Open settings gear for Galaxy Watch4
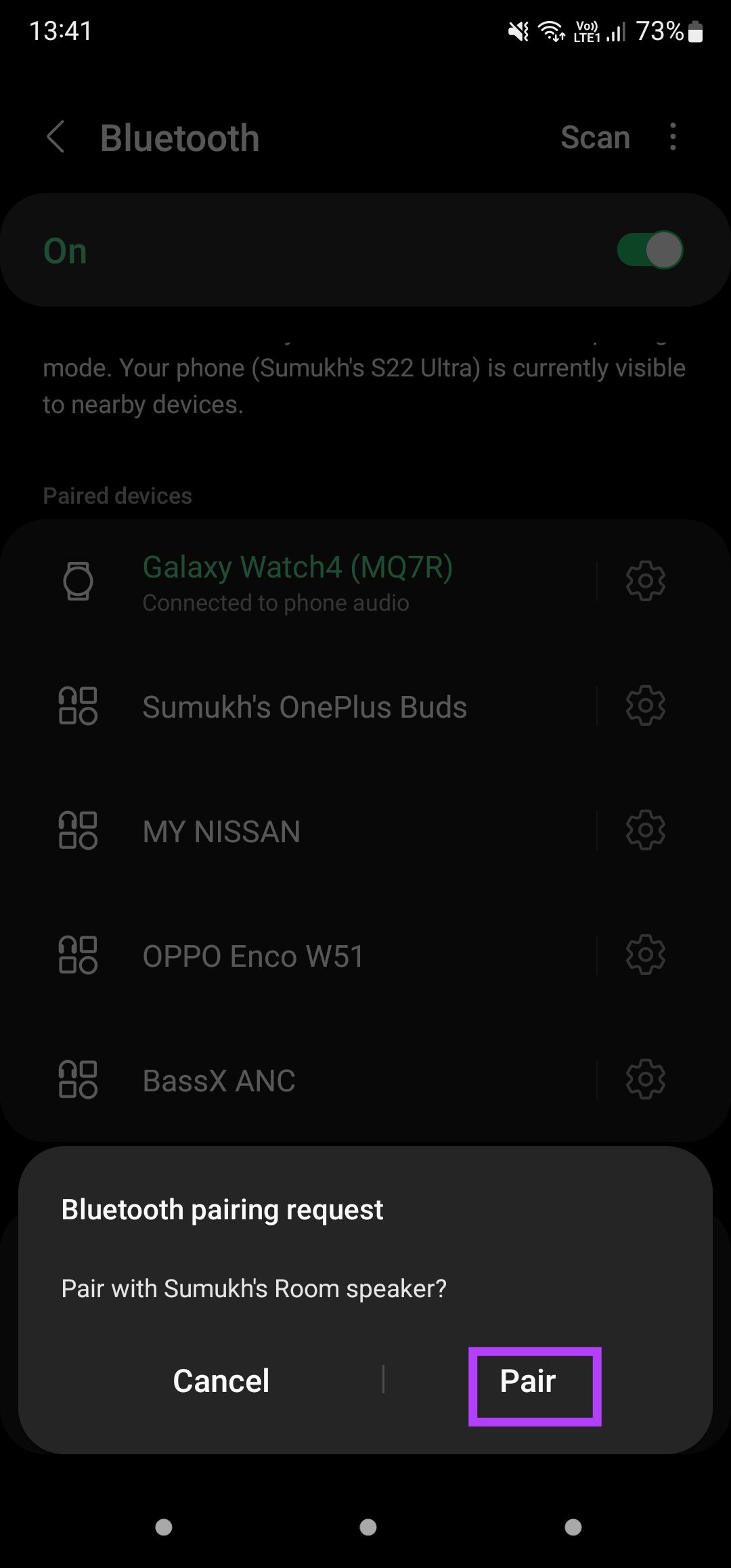Viewport: 731px width, 1568px height. click(x=645, y=581)
